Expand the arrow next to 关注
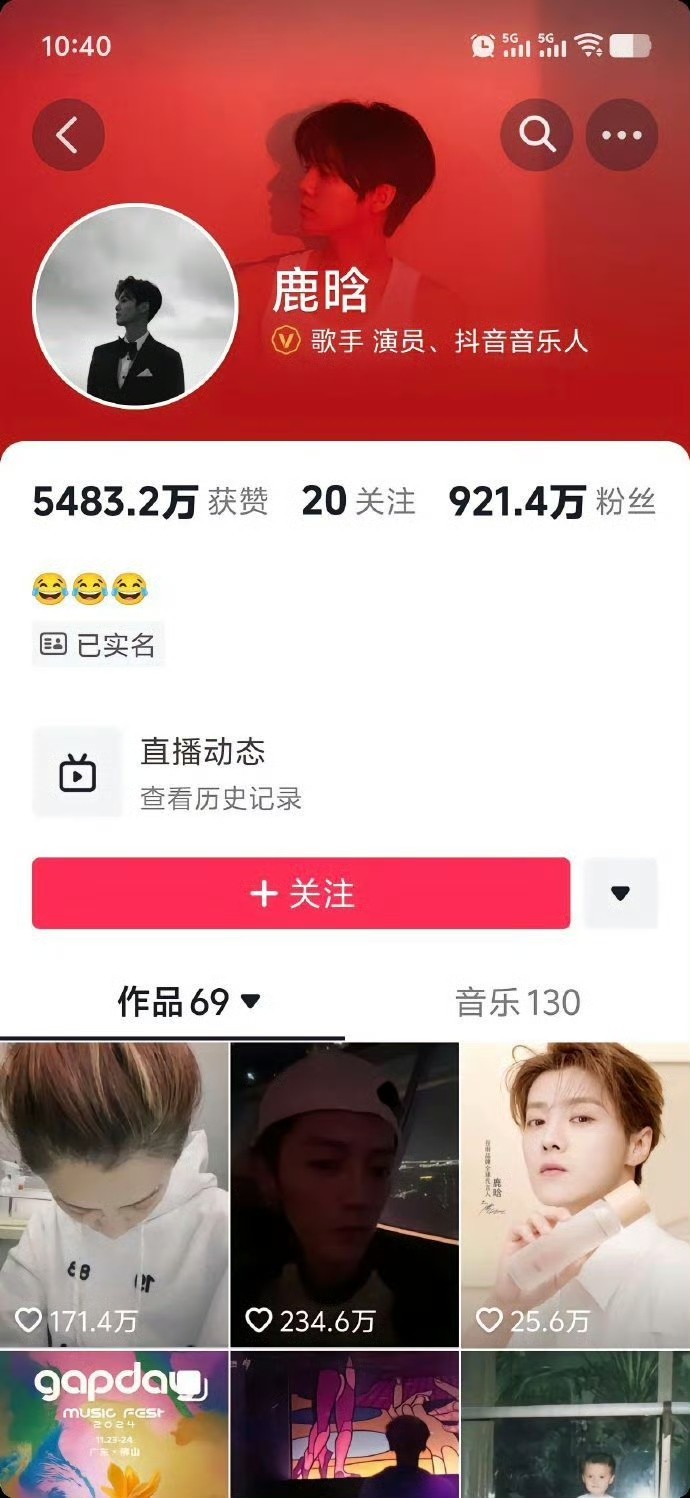 coord(620,893)
